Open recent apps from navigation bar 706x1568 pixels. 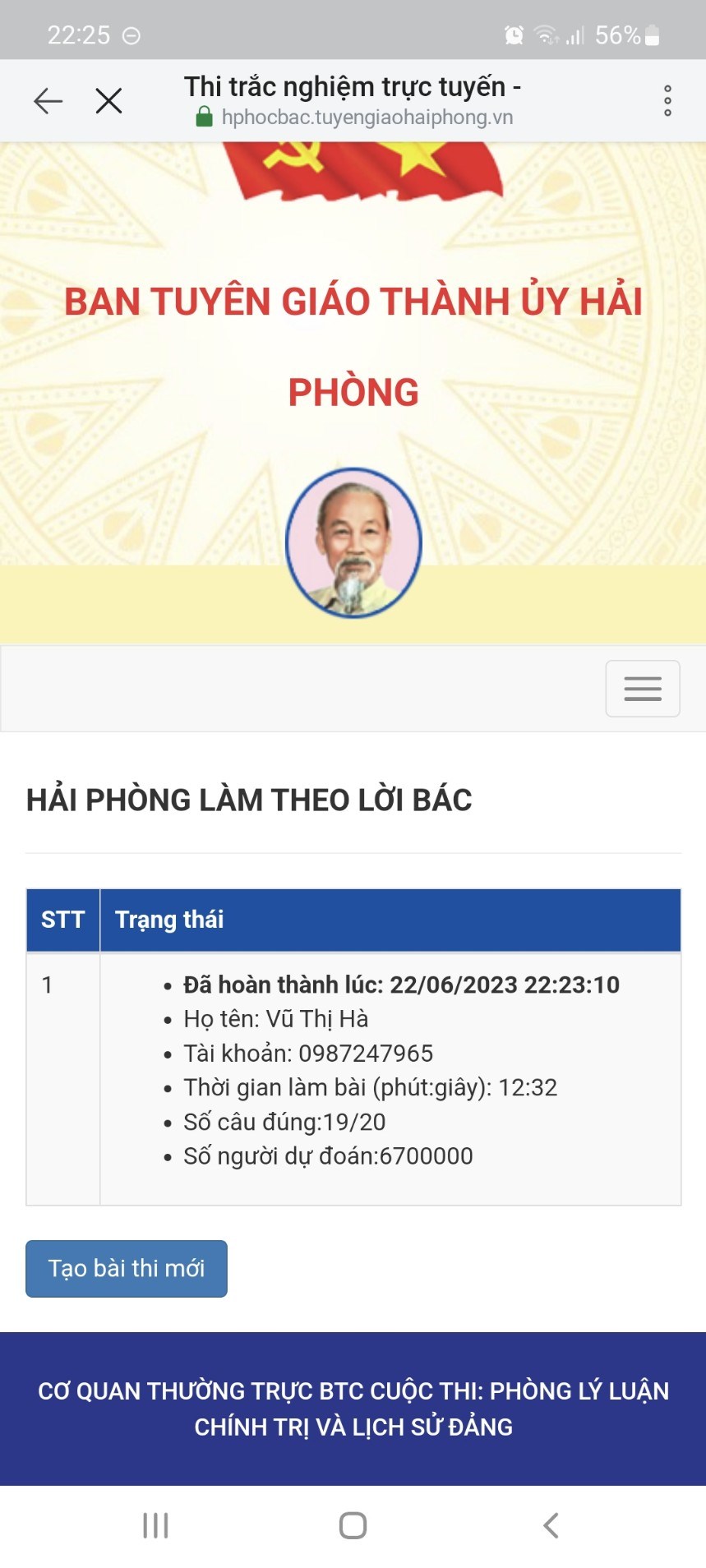click(155, 1525)
